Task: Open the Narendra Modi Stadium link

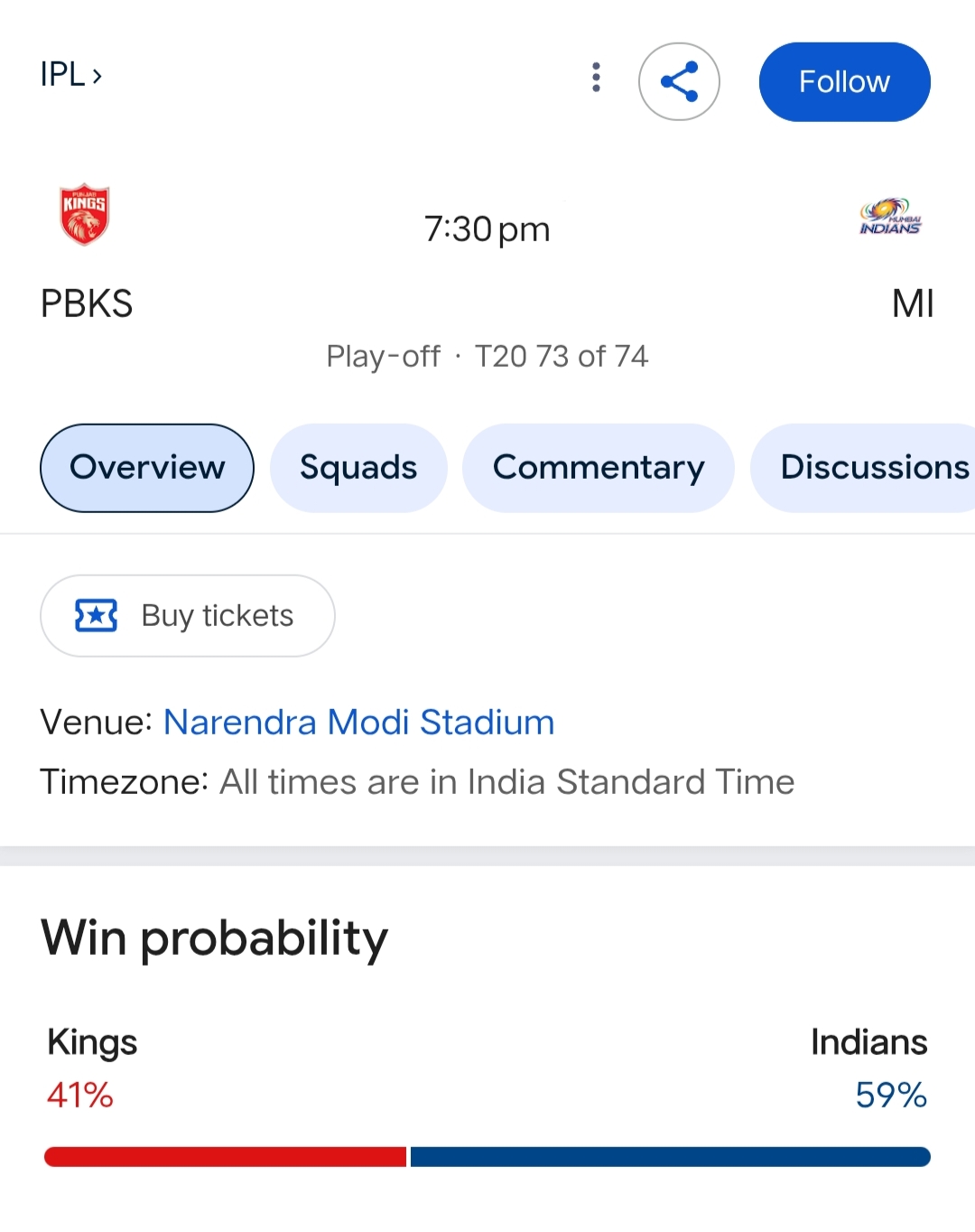Action: point(357,723)
